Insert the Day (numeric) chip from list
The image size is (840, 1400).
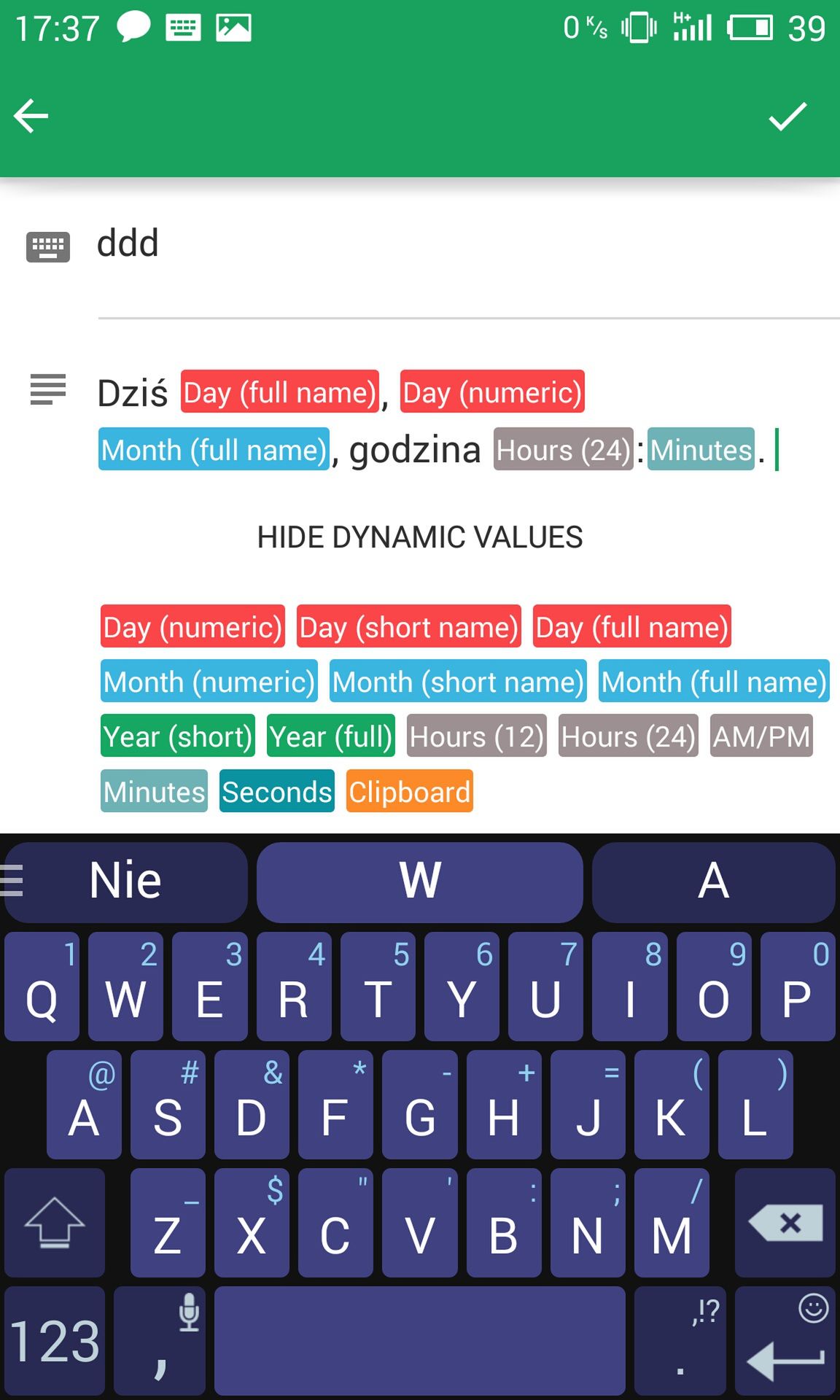pyautogui.click(x=192, y=626)
